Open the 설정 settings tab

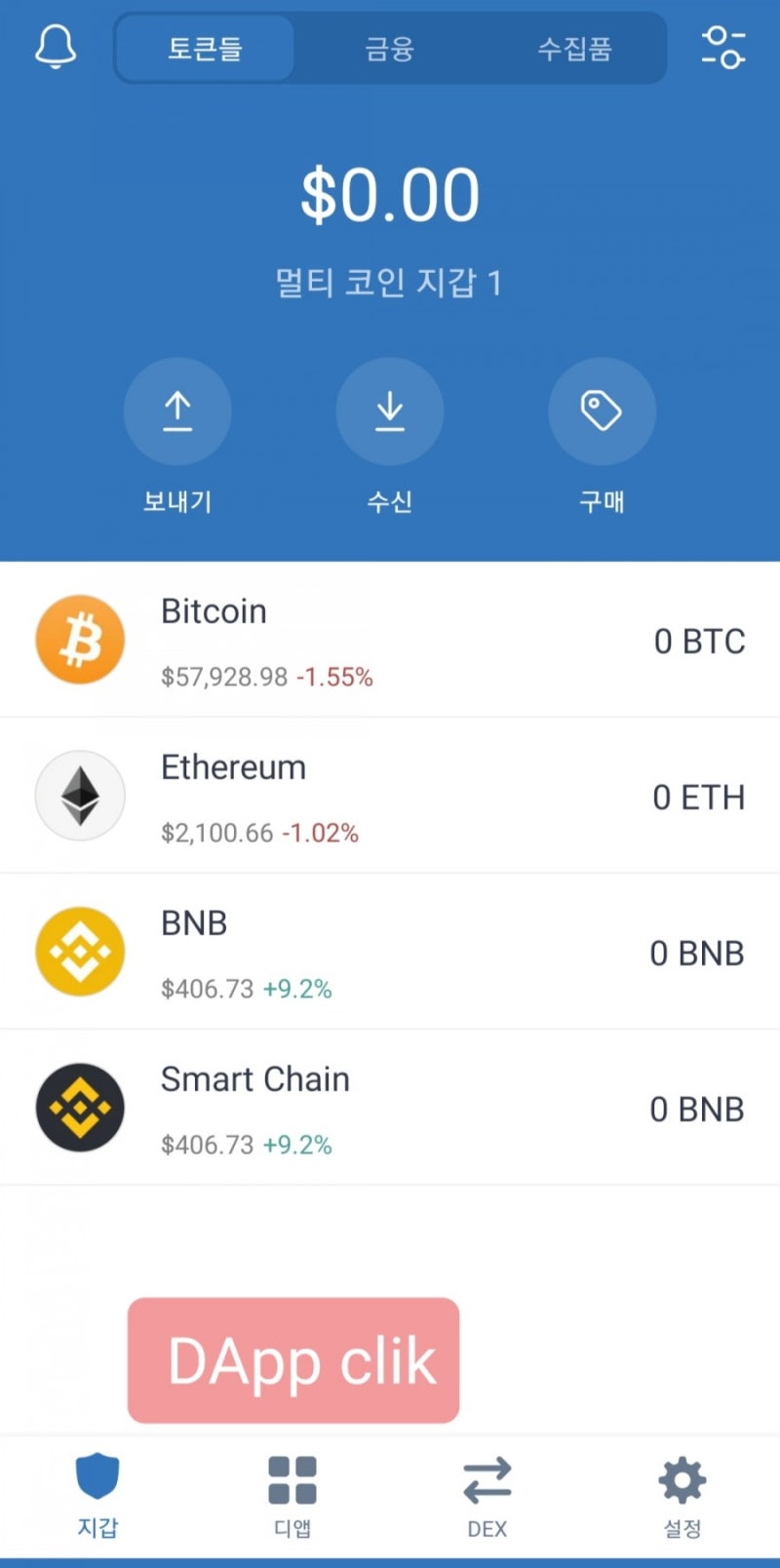pyautogui.click(x=682, y=1496)
